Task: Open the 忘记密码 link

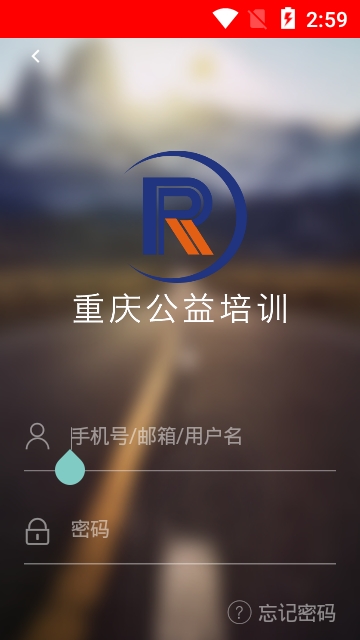Action: [x=282, y=612]
